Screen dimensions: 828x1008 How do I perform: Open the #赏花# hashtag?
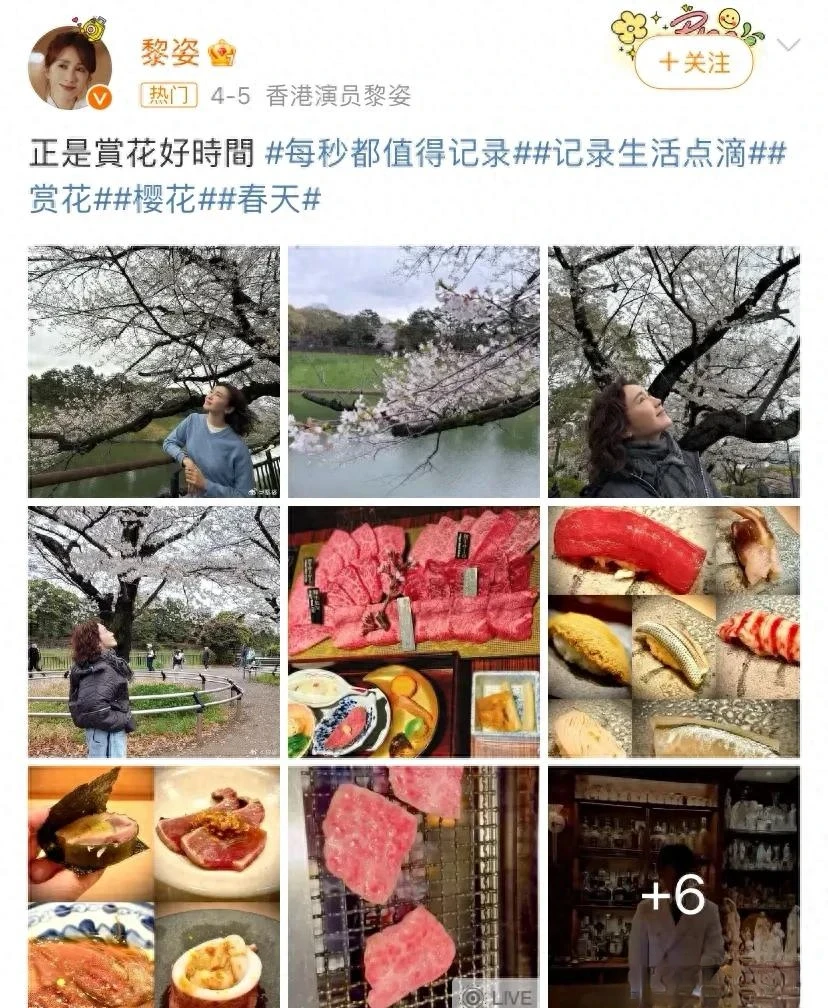point(61,199)
